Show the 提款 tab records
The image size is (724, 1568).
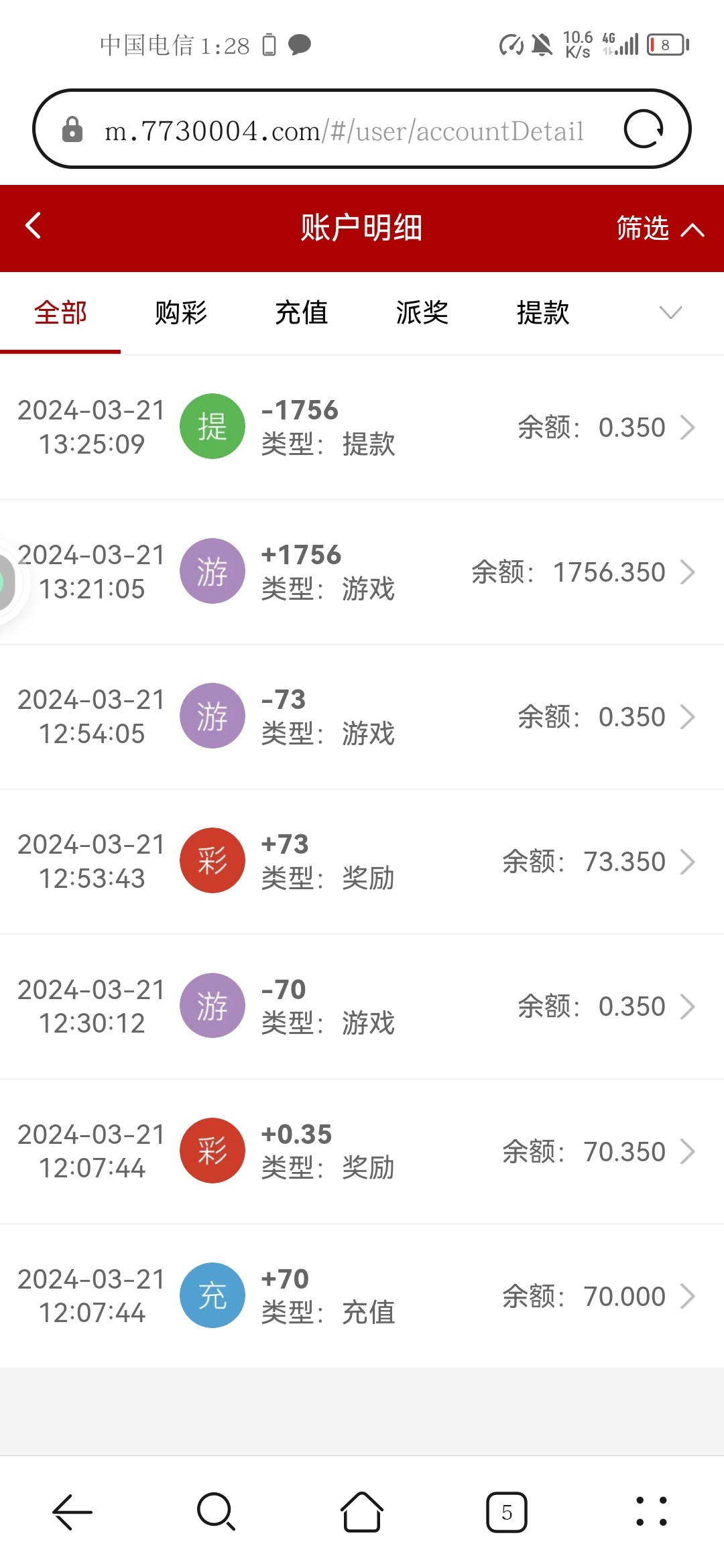coord(543,313)
